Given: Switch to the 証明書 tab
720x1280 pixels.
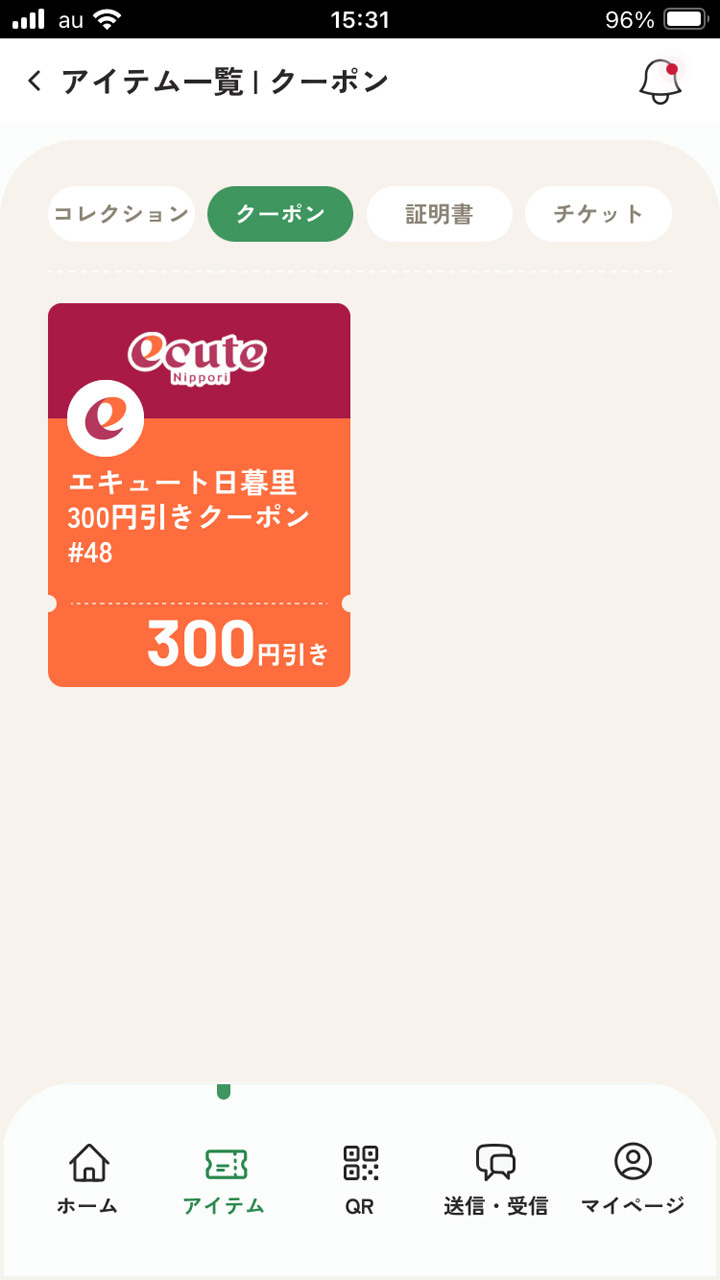Looking at the screenshot, I should (x=439, y=214).
